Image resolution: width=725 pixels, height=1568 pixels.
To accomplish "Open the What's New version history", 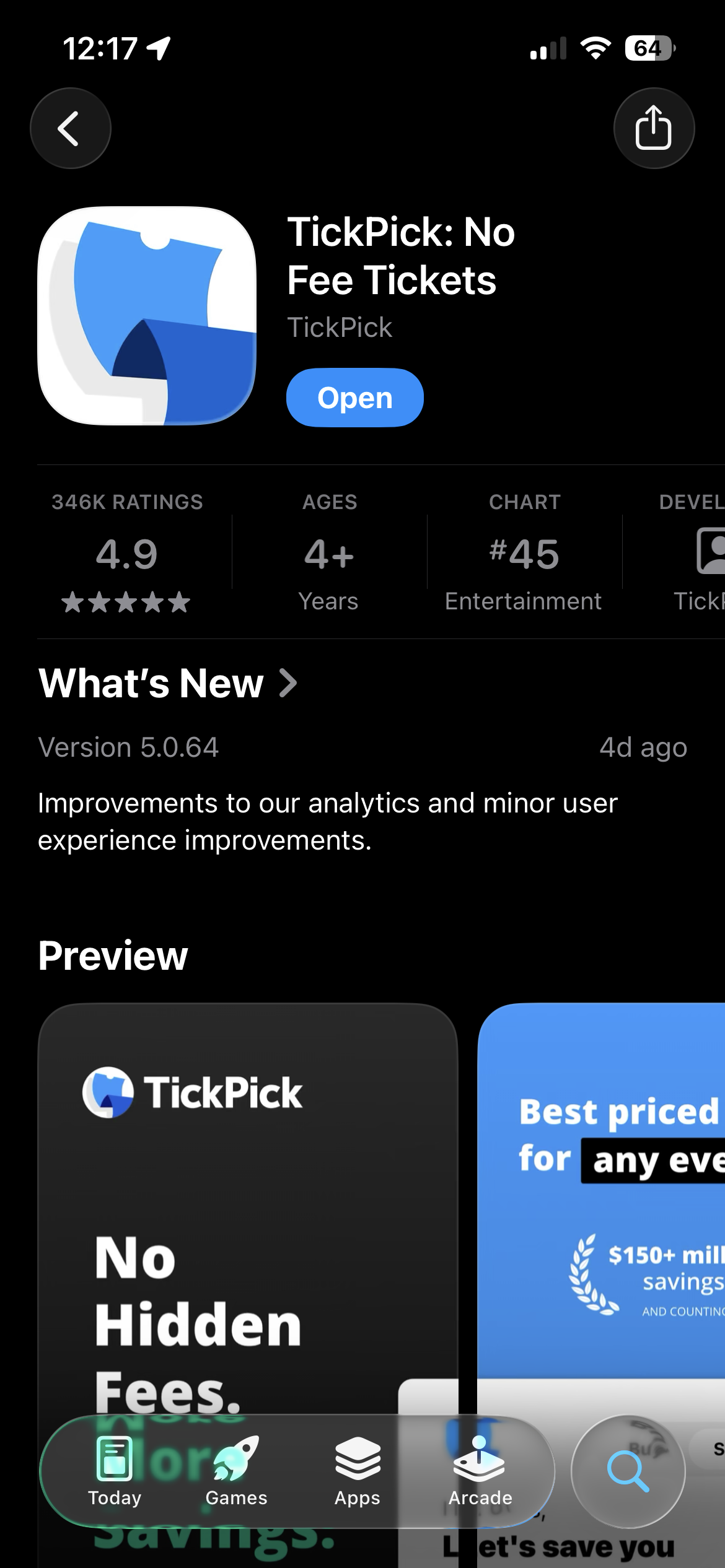I will (x=167, y=684).
